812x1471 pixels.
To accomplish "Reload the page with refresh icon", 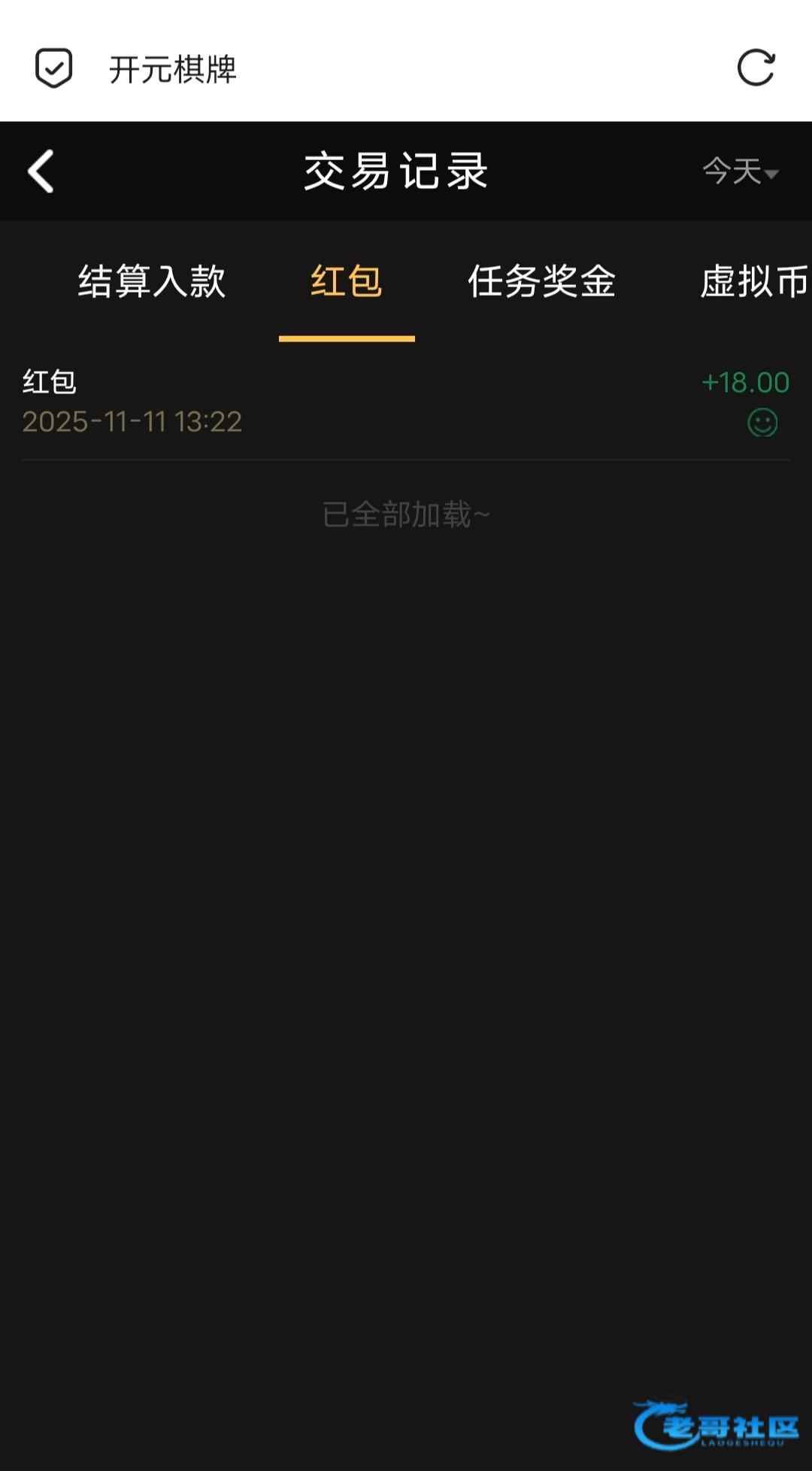I will coord(756,68).
